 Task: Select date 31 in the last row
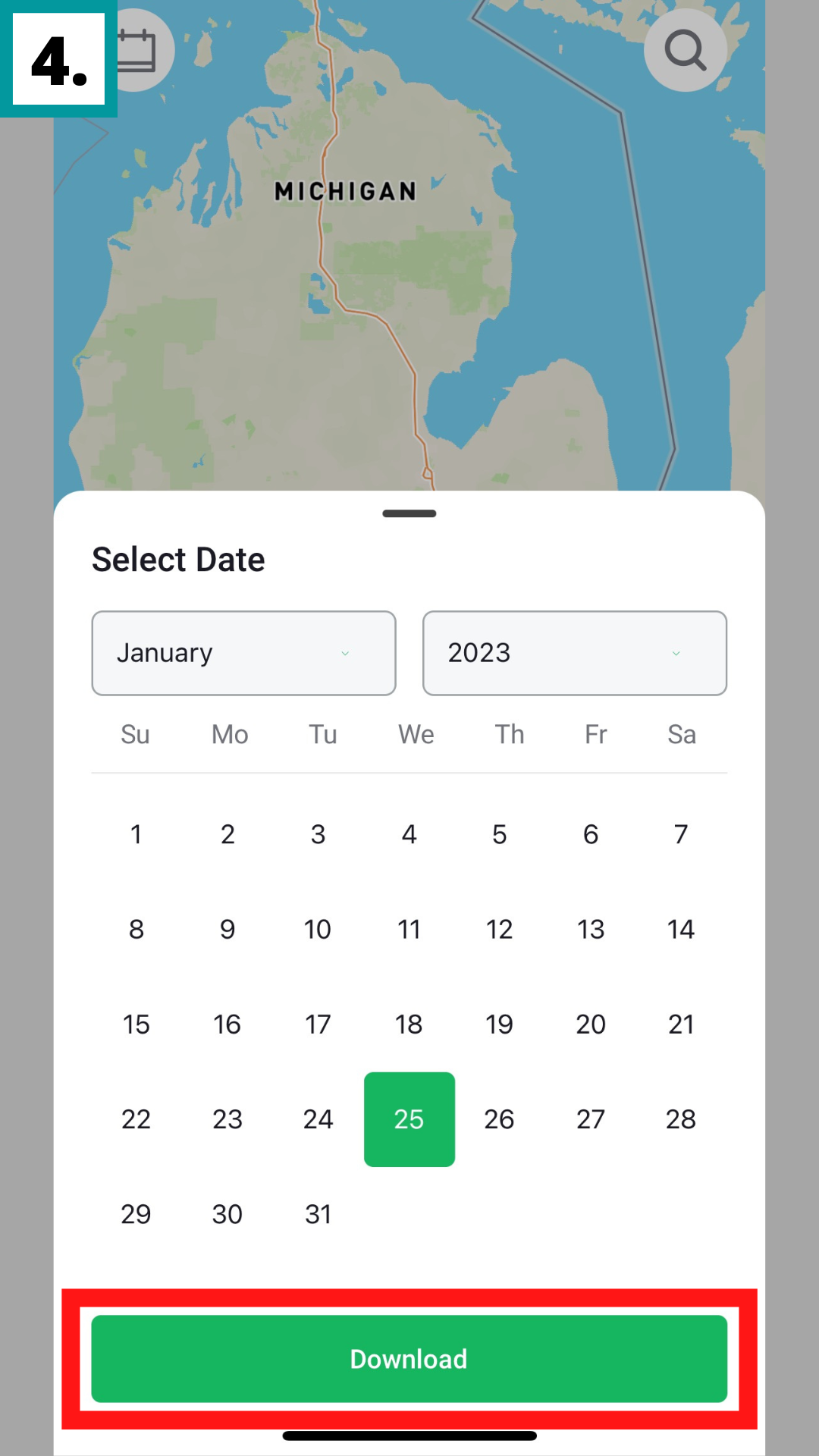(x=318, y=1214)
